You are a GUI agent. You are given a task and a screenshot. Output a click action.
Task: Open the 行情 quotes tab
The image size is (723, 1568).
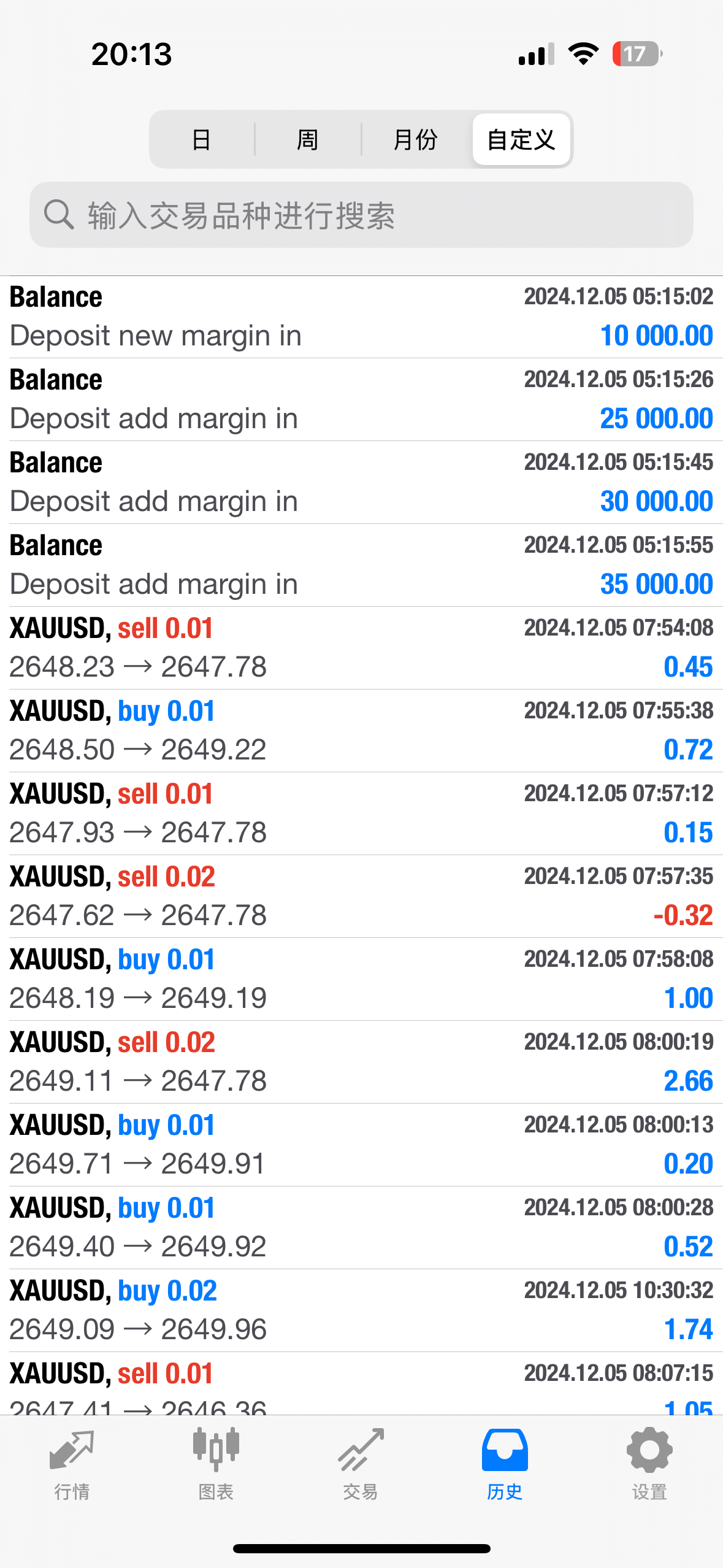point(72,1464)
